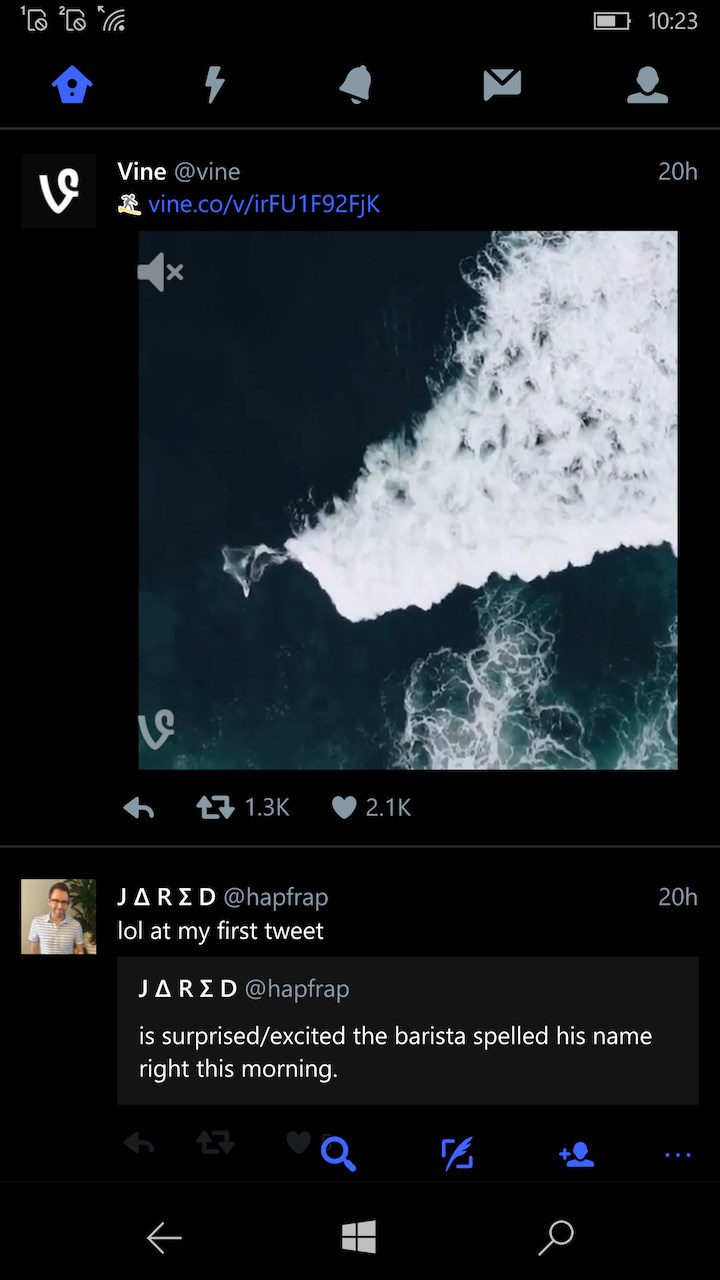Open the profile Me tab
Screen dimensions: 720x1280
[647, 85]
